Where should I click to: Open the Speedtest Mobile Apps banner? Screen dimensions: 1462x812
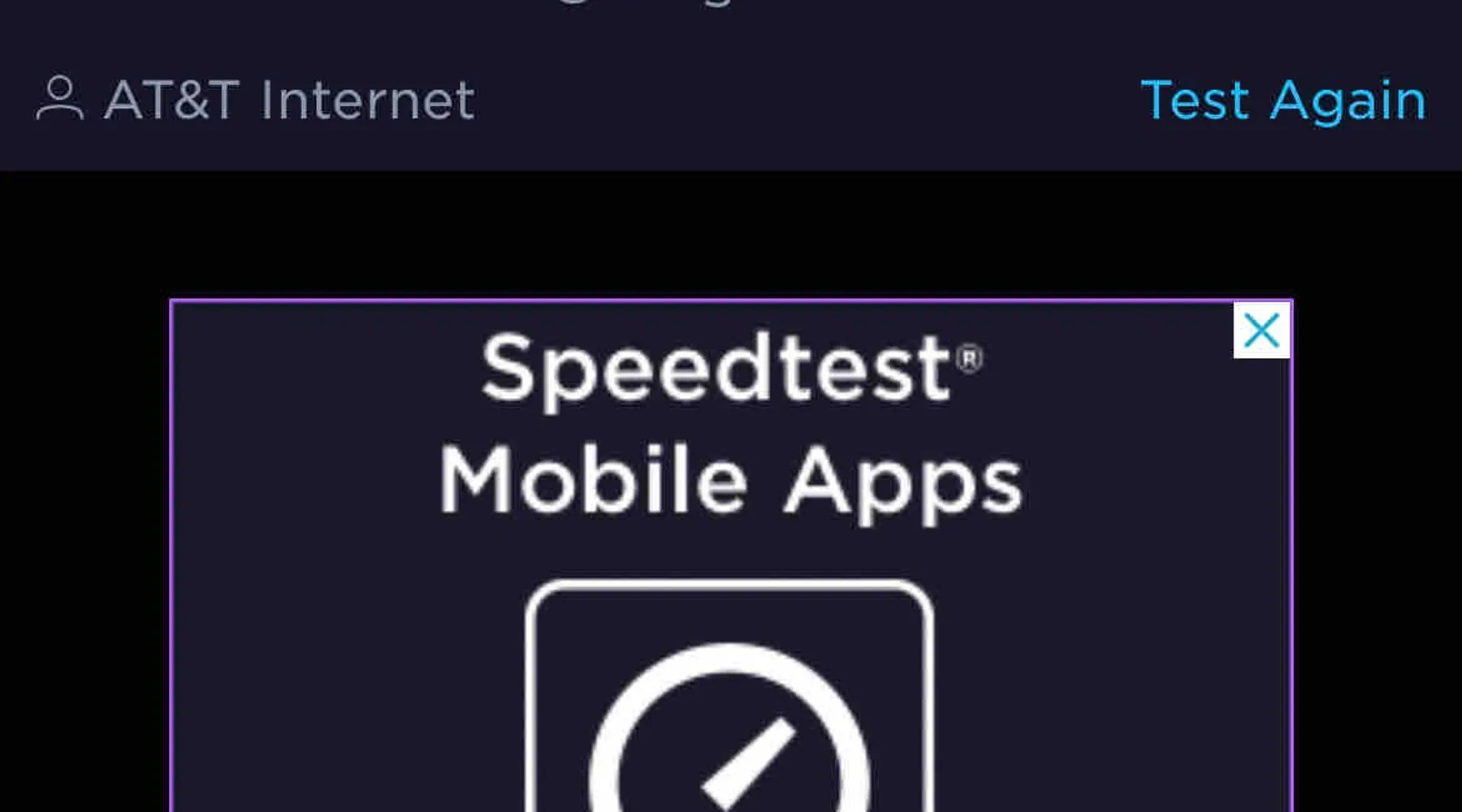[x=729, y=487]
